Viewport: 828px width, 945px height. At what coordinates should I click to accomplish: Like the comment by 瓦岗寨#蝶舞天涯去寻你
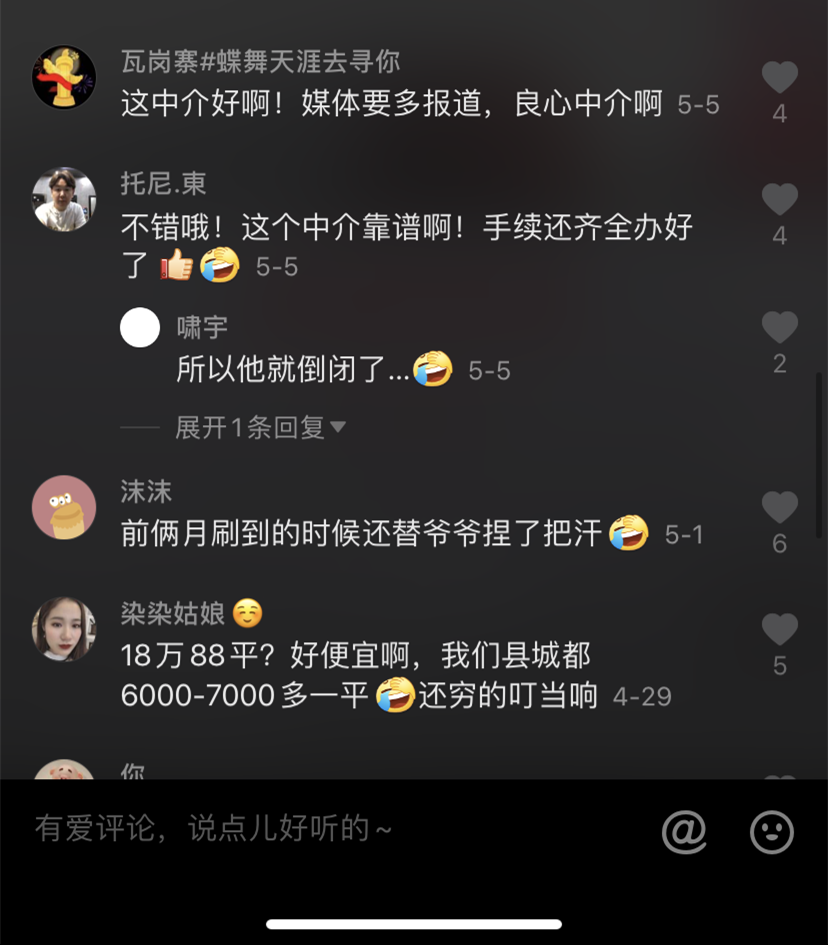pyautogui.click(x=780, y=78)
